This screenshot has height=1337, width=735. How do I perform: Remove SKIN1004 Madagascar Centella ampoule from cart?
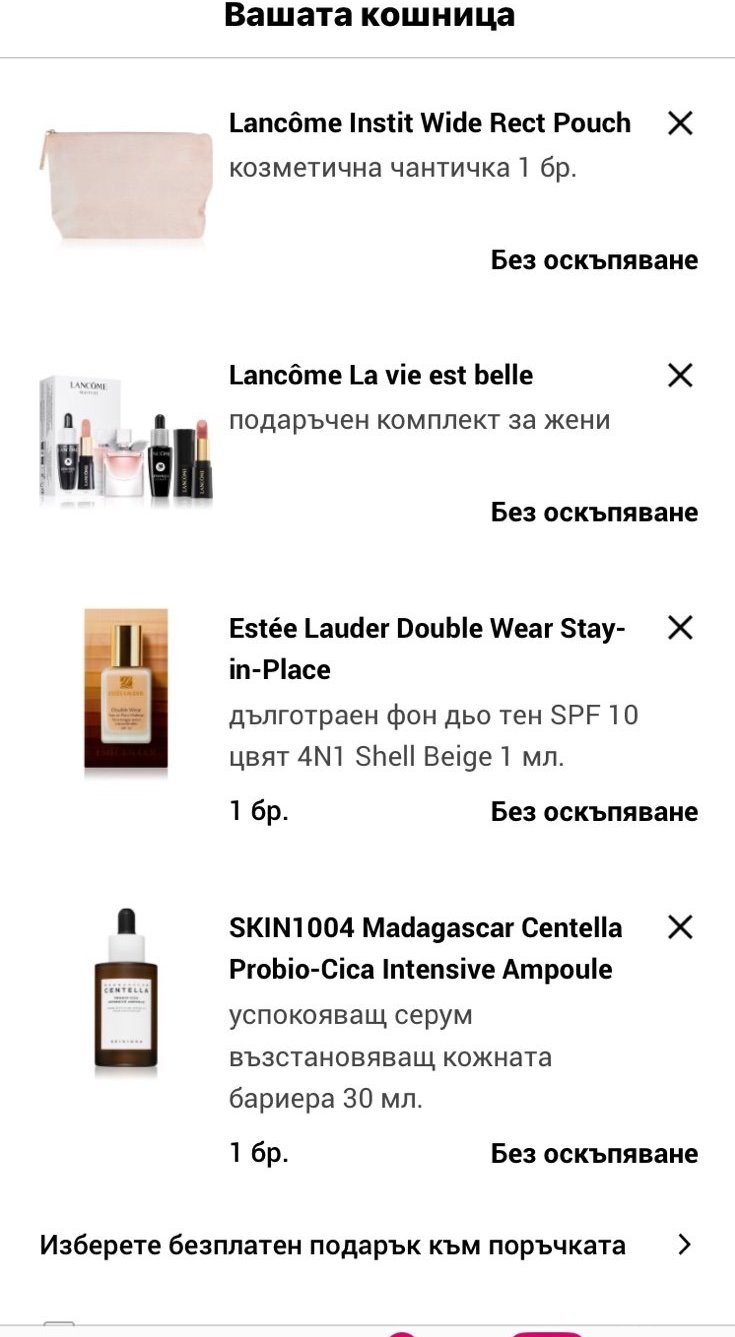click(x=680, y=927)
